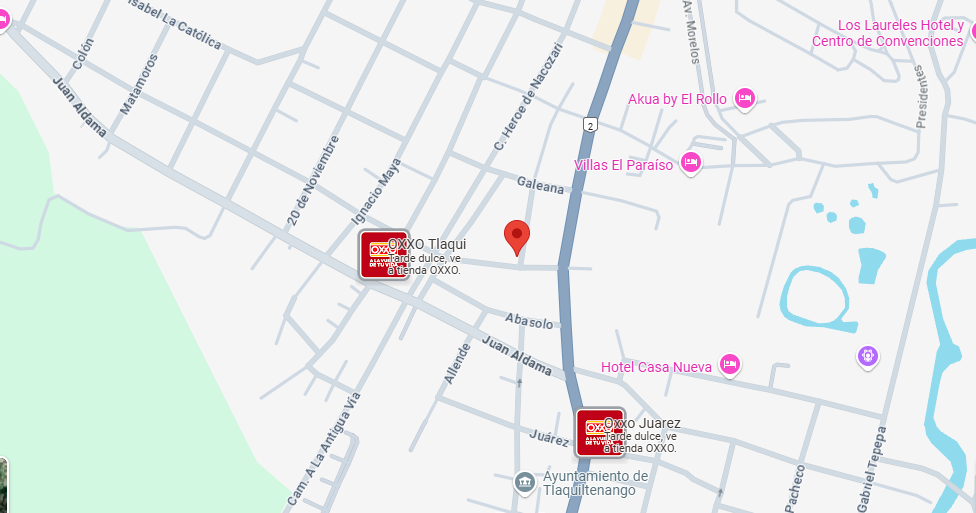Tap the red dropped location pin
976x513 pixels.
pyautogui.click(x=517, y=238)
